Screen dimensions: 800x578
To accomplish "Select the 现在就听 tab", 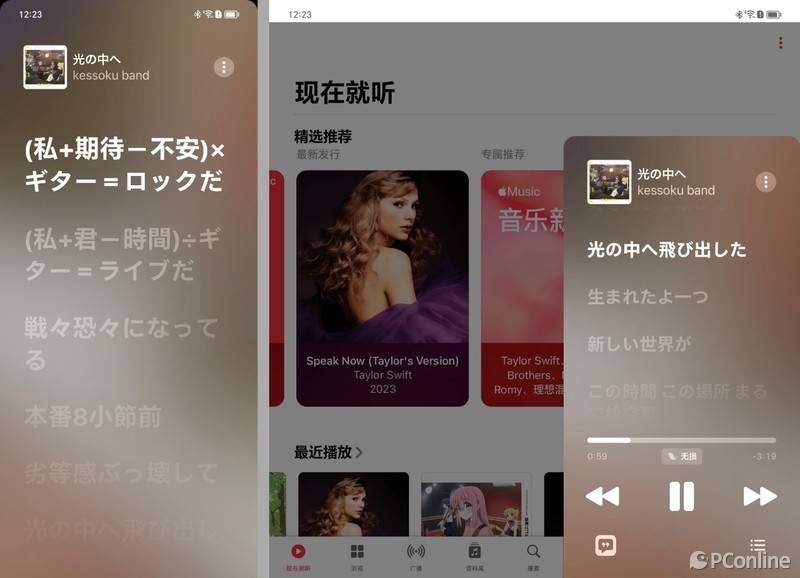I will tap(297, 556).
